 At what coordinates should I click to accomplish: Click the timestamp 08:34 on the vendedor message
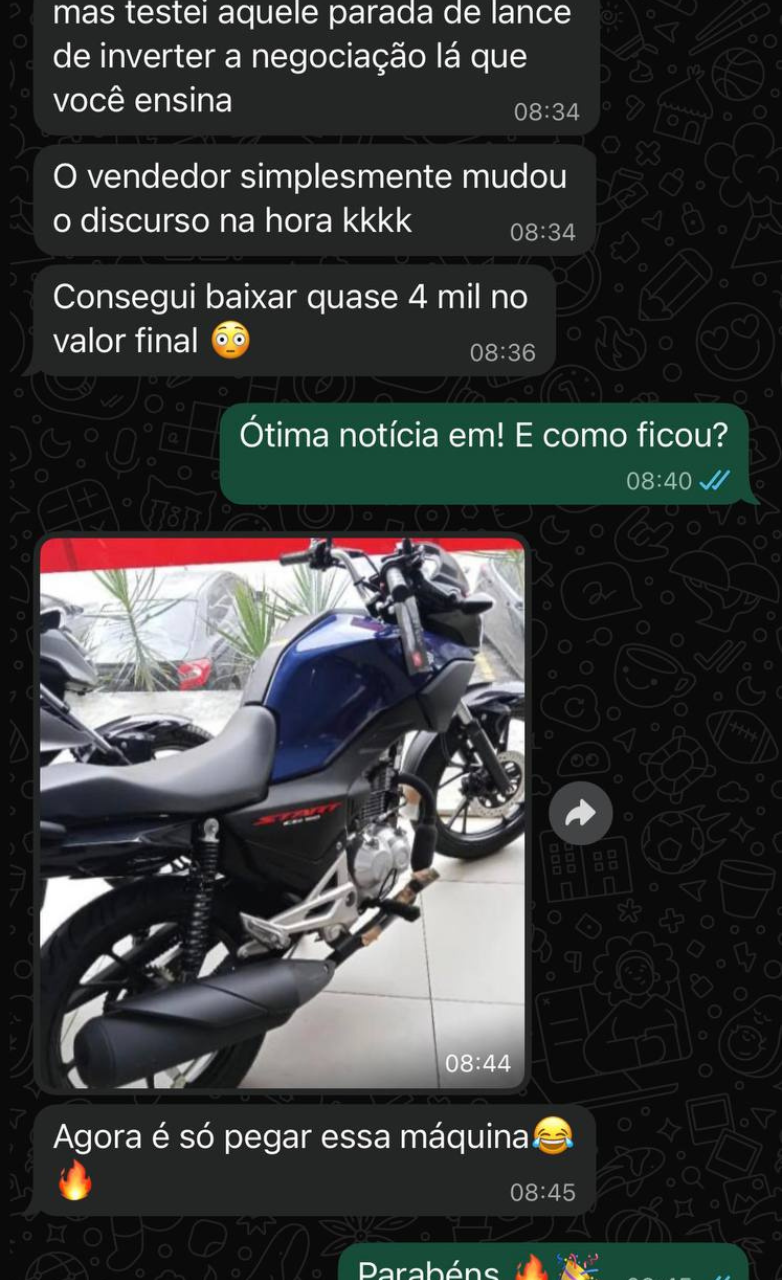545,232
